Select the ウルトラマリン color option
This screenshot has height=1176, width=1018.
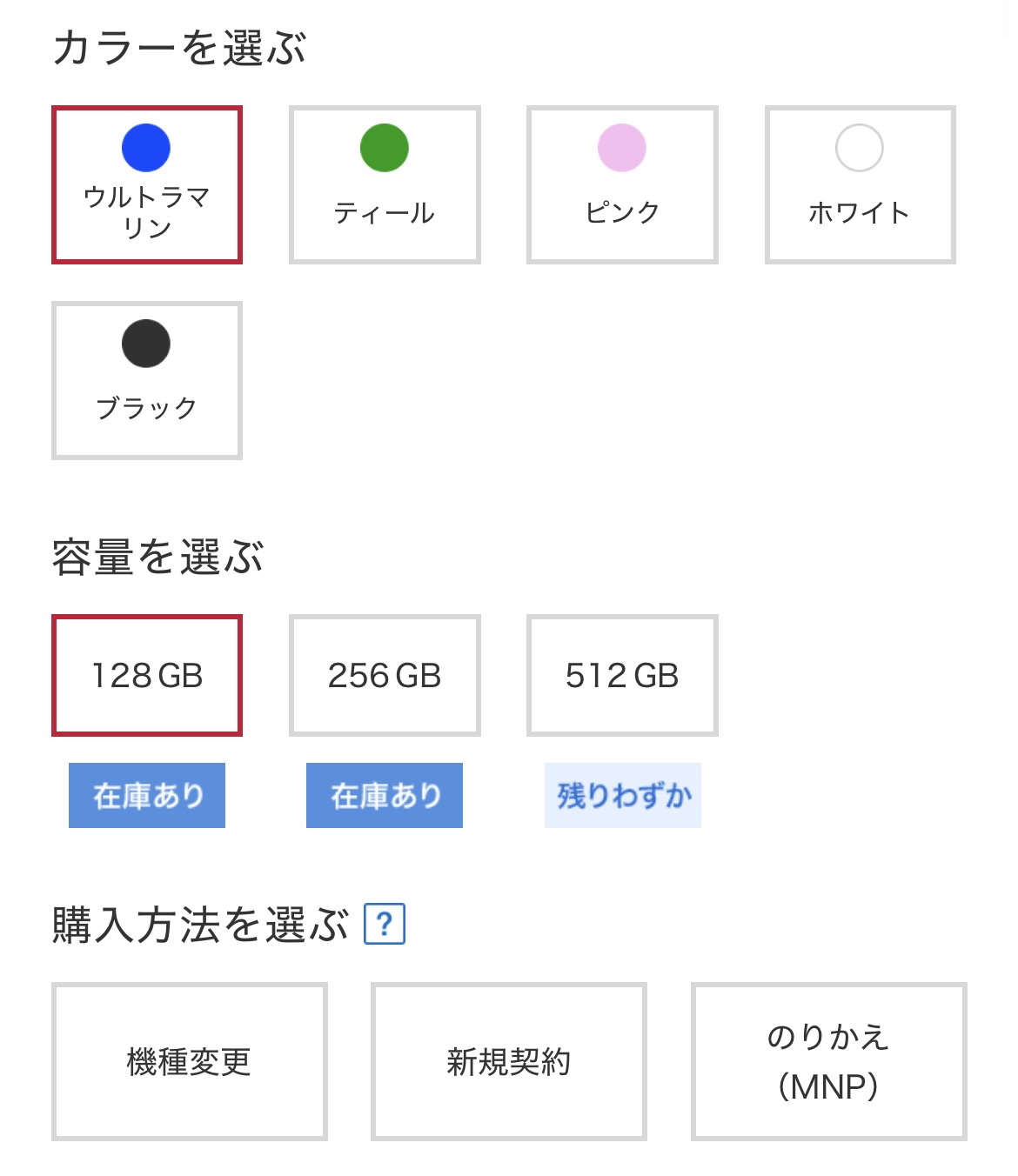tap(148, 183)
